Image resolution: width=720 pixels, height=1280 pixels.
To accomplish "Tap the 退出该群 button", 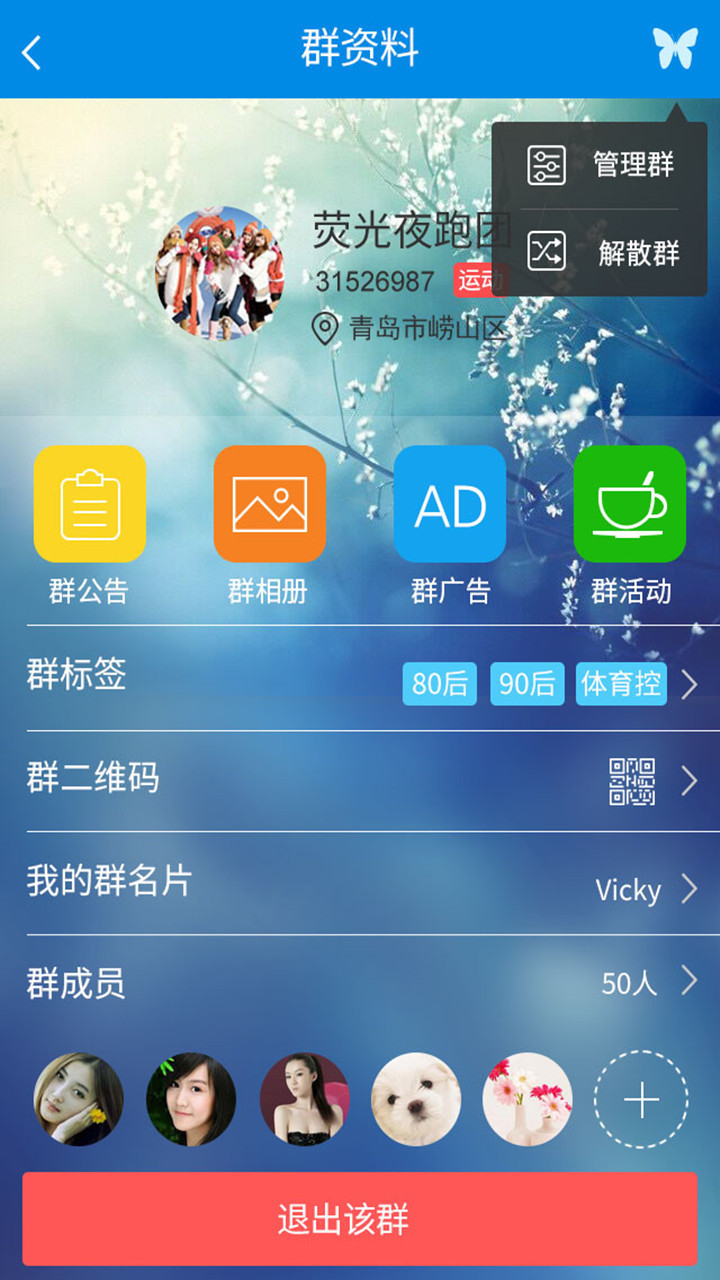I will click(x=360, y=1219).
